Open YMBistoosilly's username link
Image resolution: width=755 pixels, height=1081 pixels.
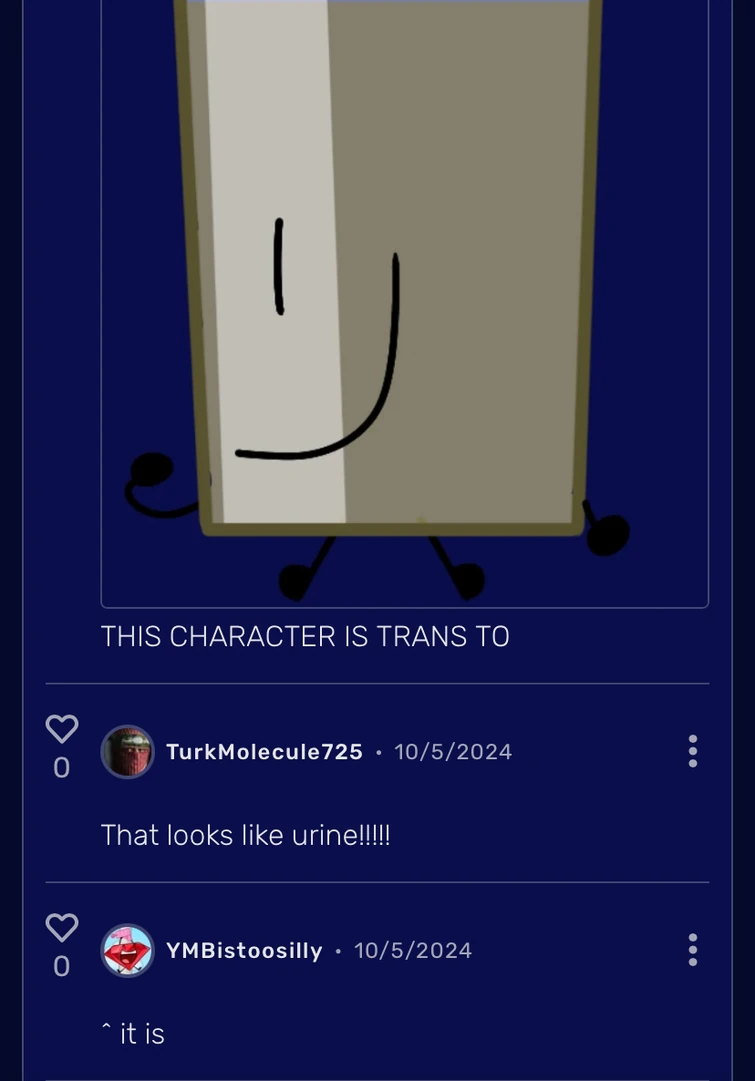pyautogui.click(x=244, y=950)
